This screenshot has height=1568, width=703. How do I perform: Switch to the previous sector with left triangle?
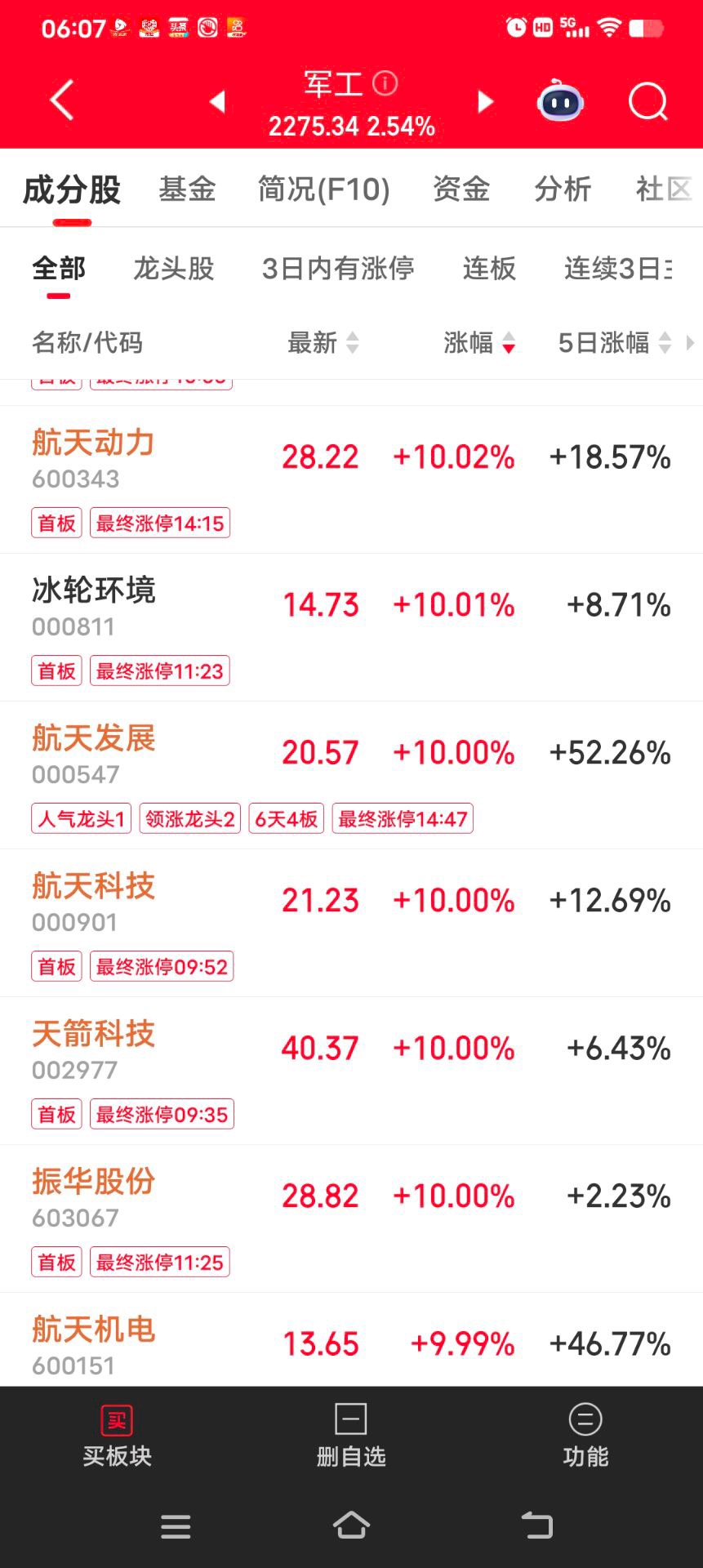[217, 101]
